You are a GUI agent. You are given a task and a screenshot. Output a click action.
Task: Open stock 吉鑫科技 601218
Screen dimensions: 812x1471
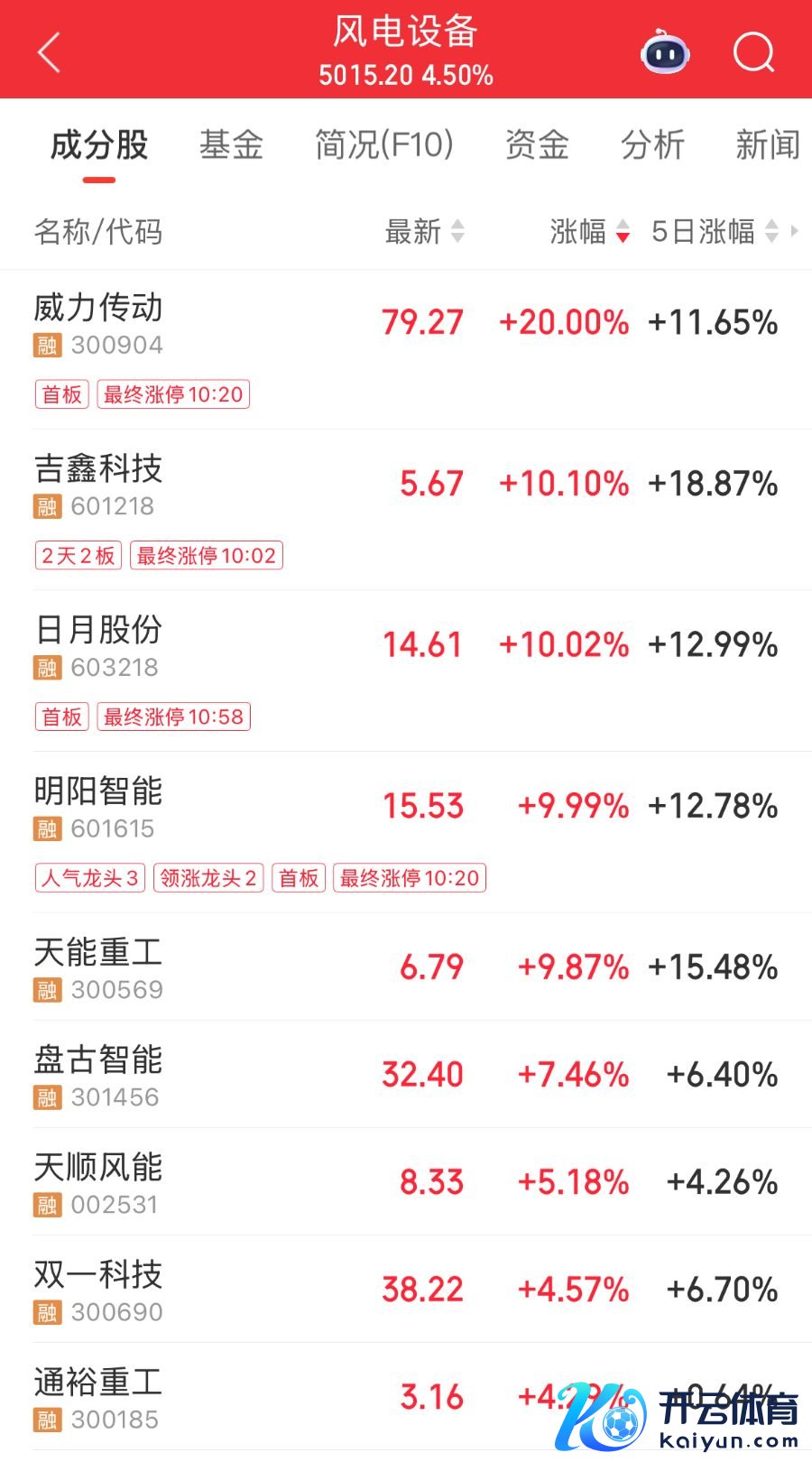(x=99, y=485)
